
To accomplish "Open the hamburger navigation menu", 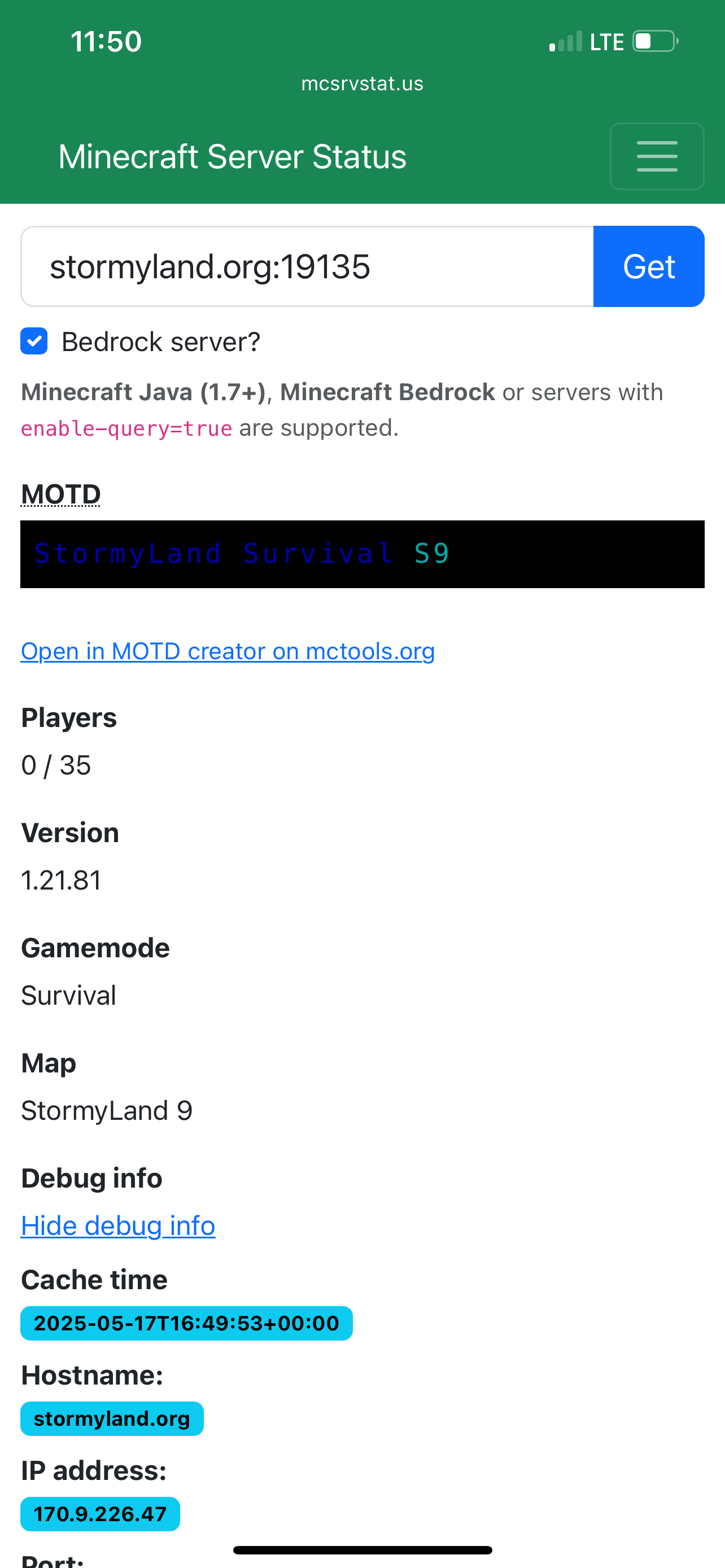I will 656,156.
